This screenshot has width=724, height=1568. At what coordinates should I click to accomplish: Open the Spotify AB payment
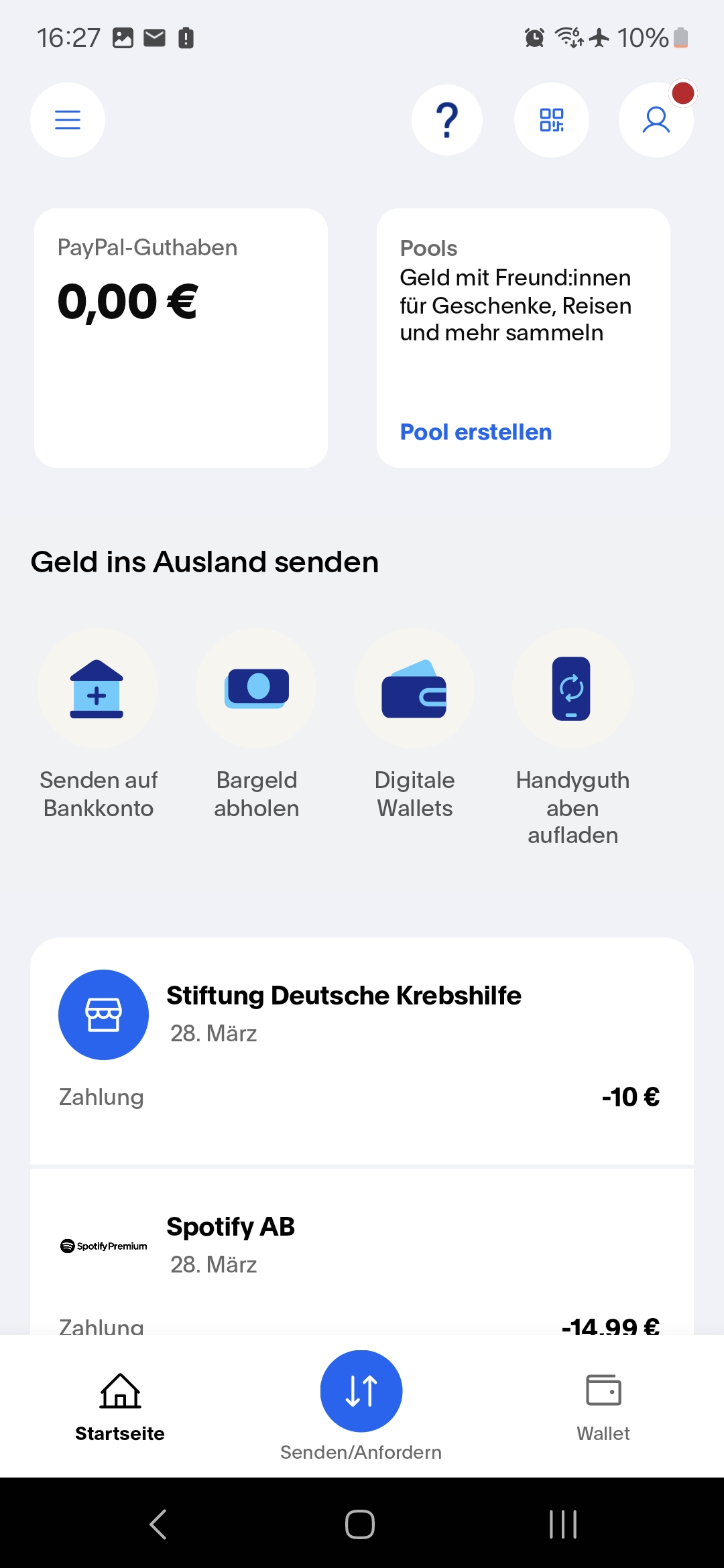(362, 1253)
